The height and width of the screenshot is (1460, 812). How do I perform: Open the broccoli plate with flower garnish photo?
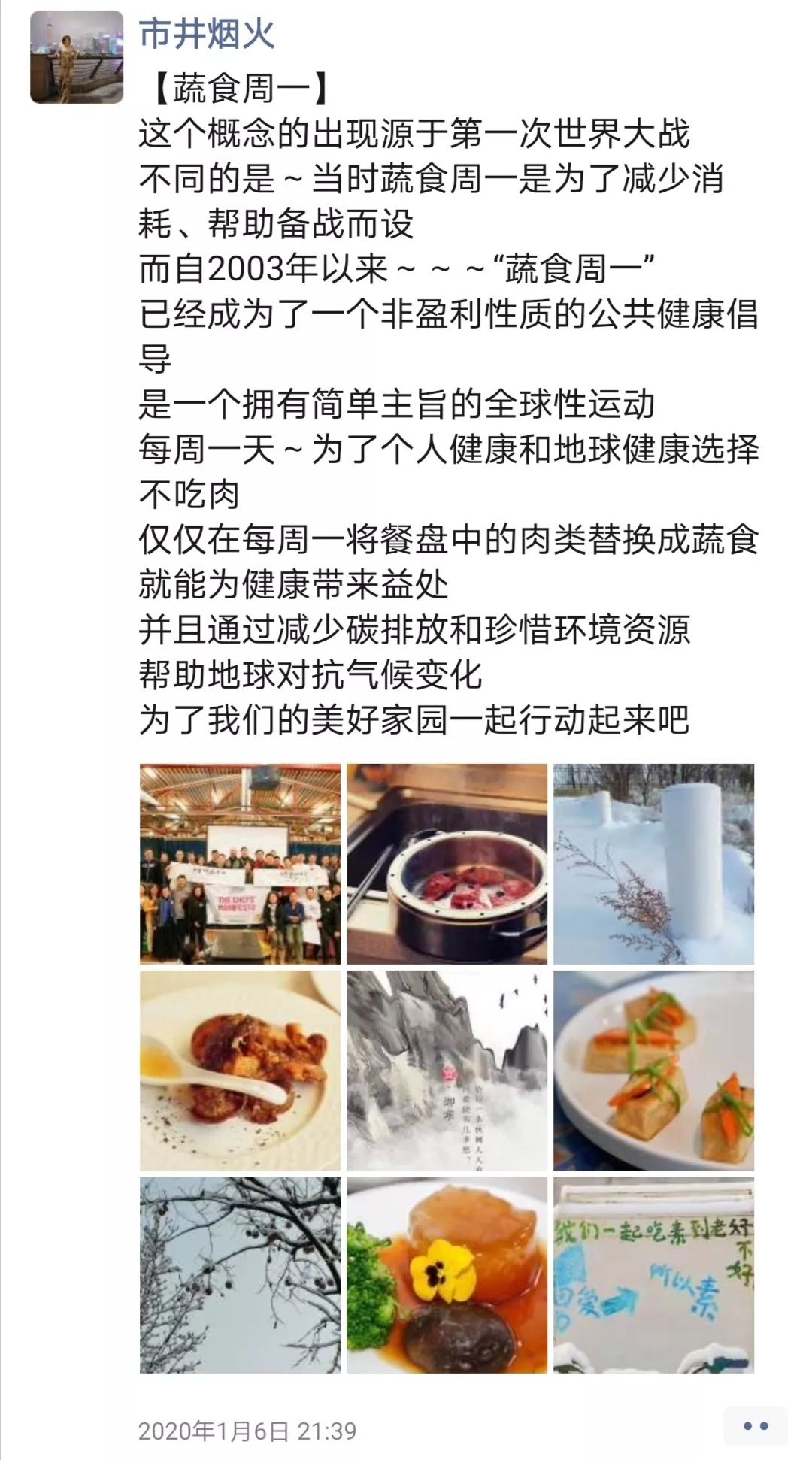pyautogui.click(x=447, y=1274)
